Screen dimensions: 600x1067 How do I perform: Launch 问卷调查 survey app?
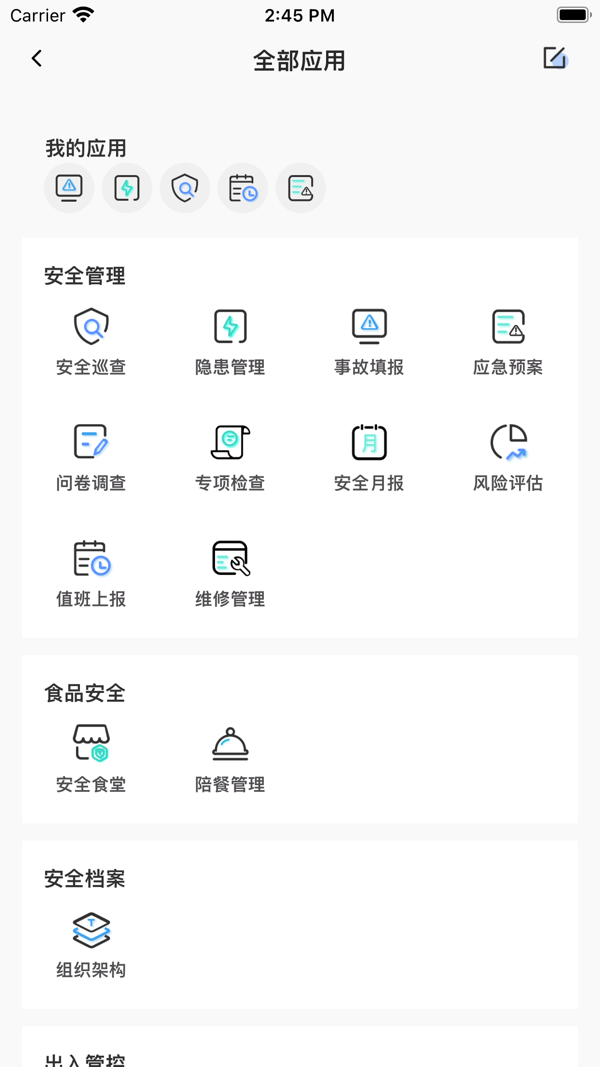click(x=91, y=456)
